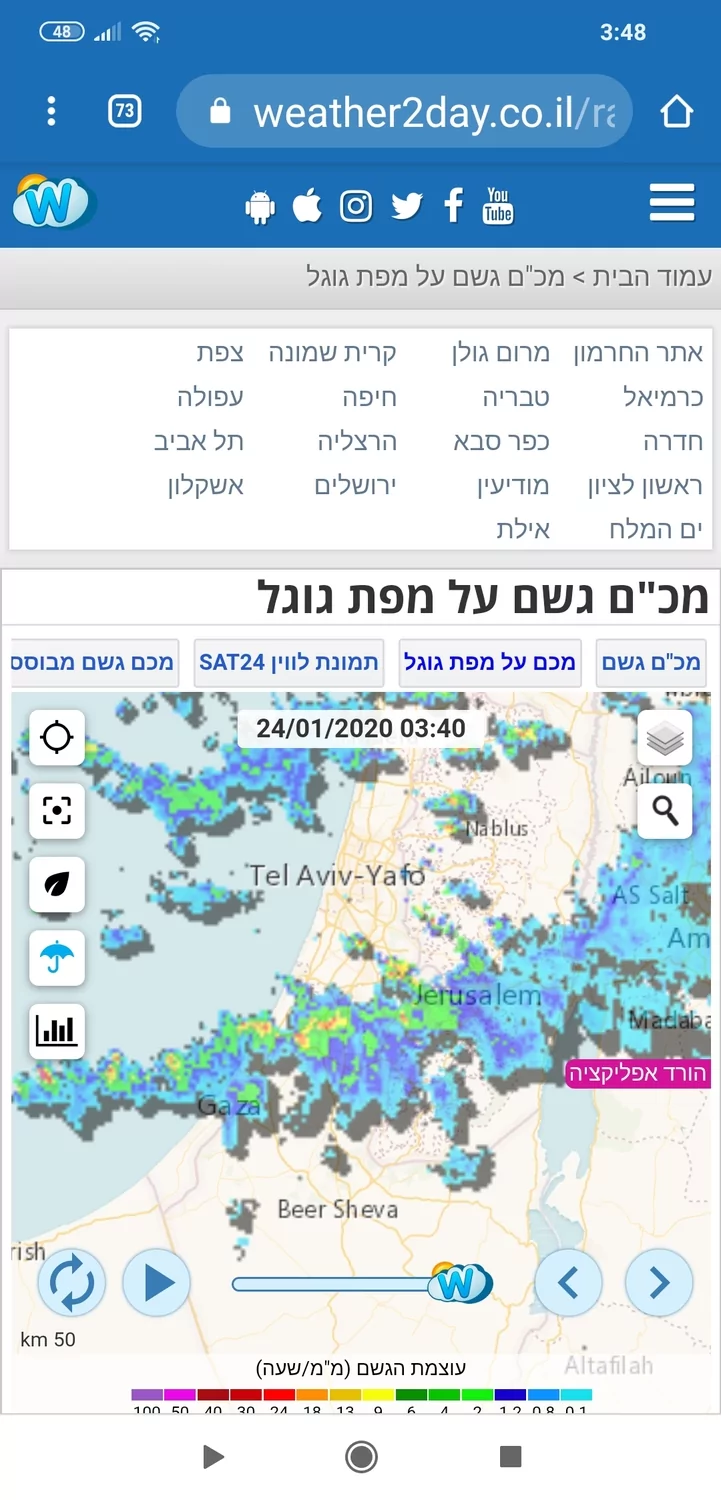Play the radar animation
The width and height of the screenshot is (721, 1500).
point(157,1282)
